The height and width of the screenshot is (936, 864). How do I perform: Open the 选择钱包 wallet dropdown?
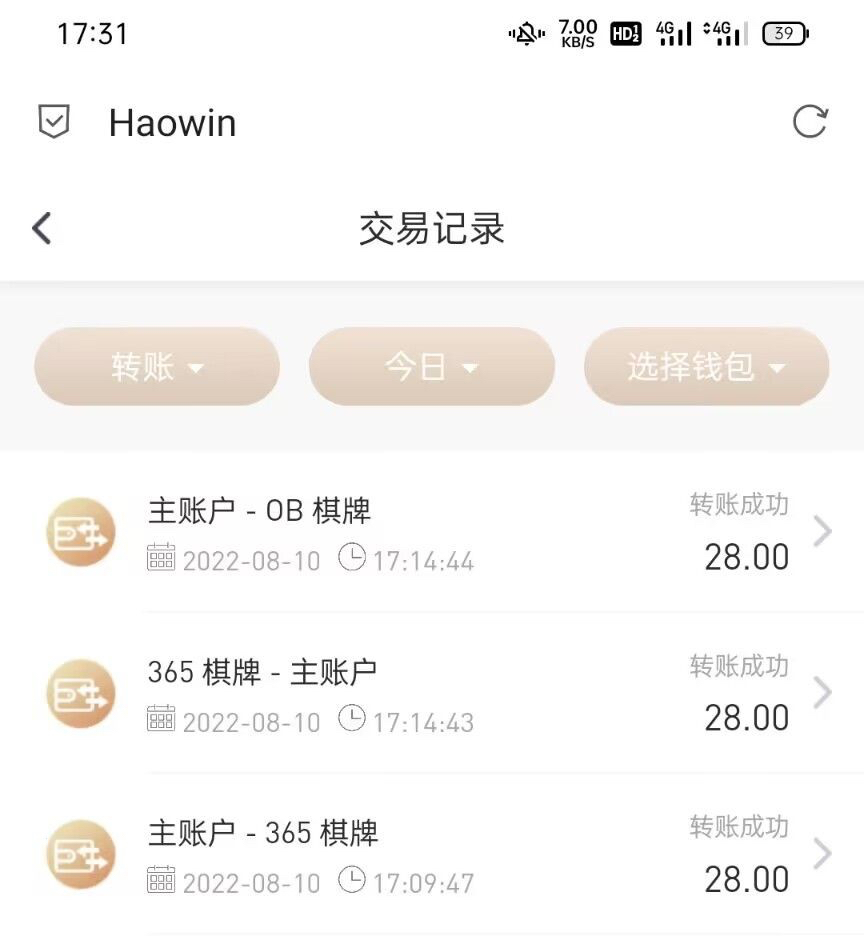(x=706, y=367)
